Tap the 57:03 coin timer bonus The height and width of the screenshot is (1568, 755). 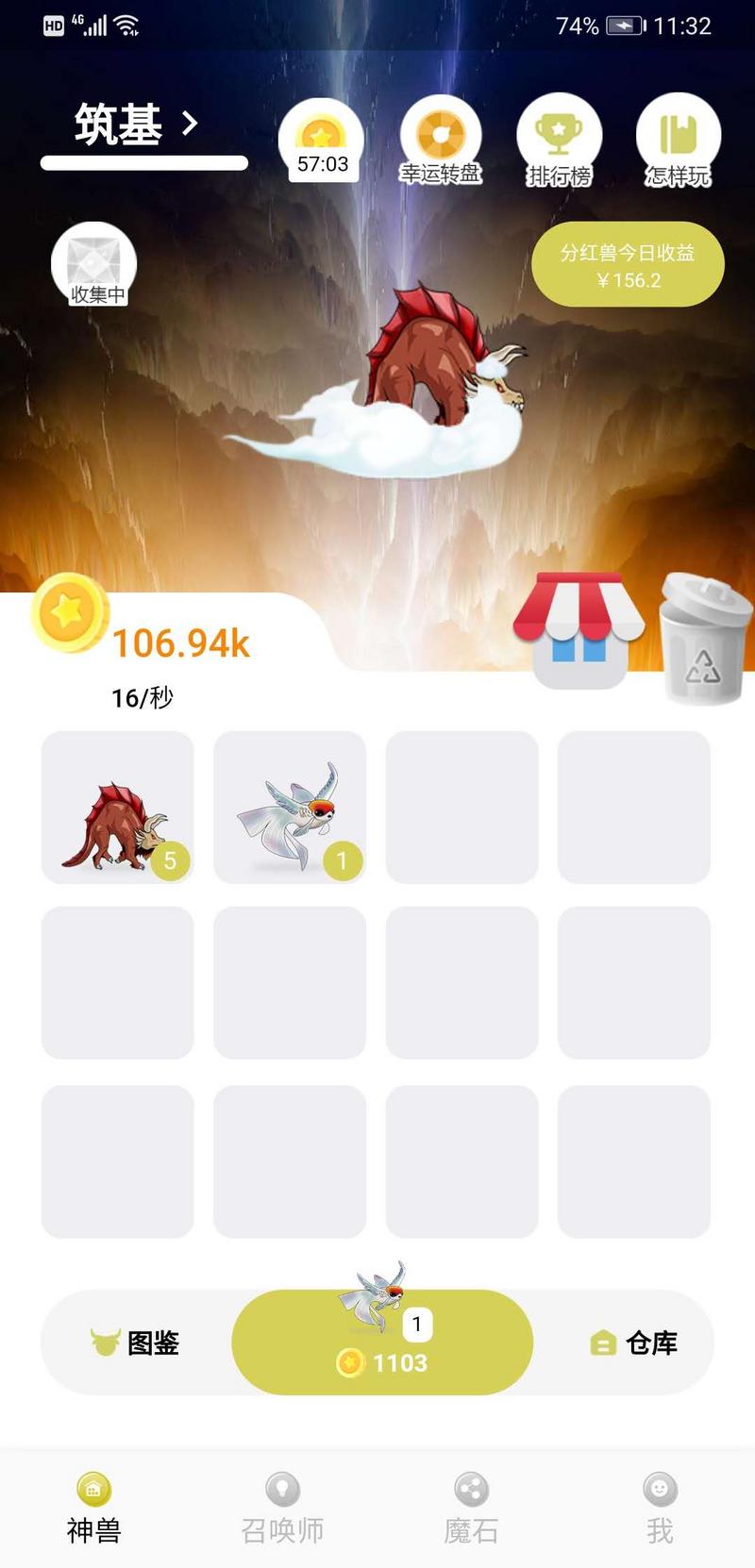click(x=321, y=140)
